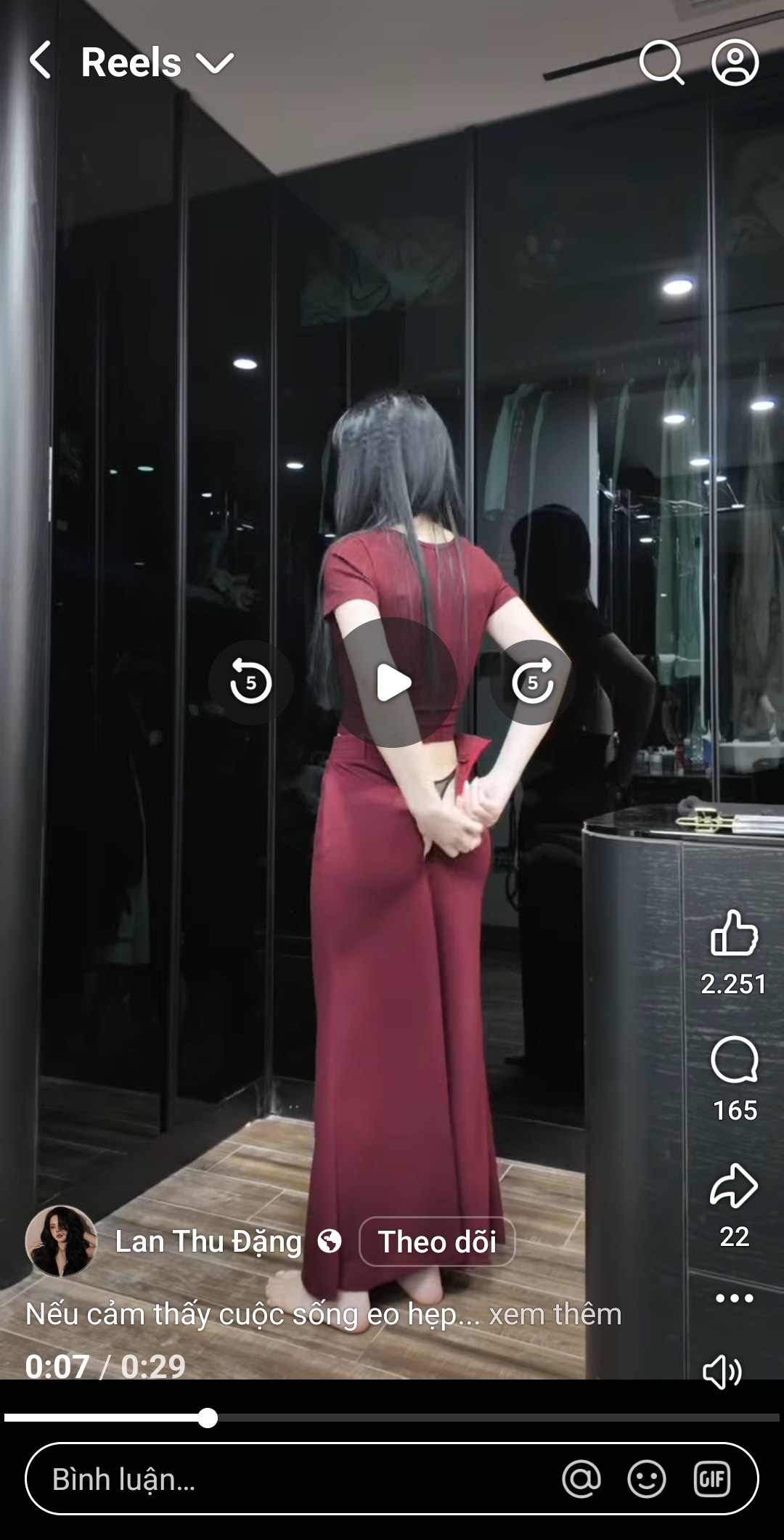Image resolution: width=784 pixels, height=1540 pixels.
Task: Rewind the video 5 seconds
Action: (250, 683)
